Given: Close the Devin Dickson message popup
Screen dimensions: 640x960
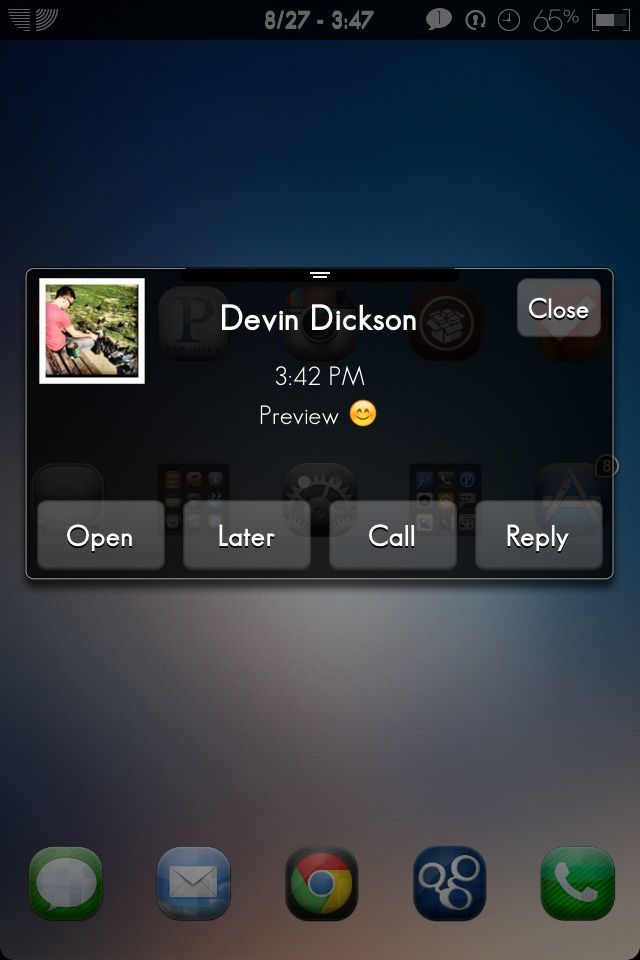Looking at the screenshot, I should coord(558,308).
